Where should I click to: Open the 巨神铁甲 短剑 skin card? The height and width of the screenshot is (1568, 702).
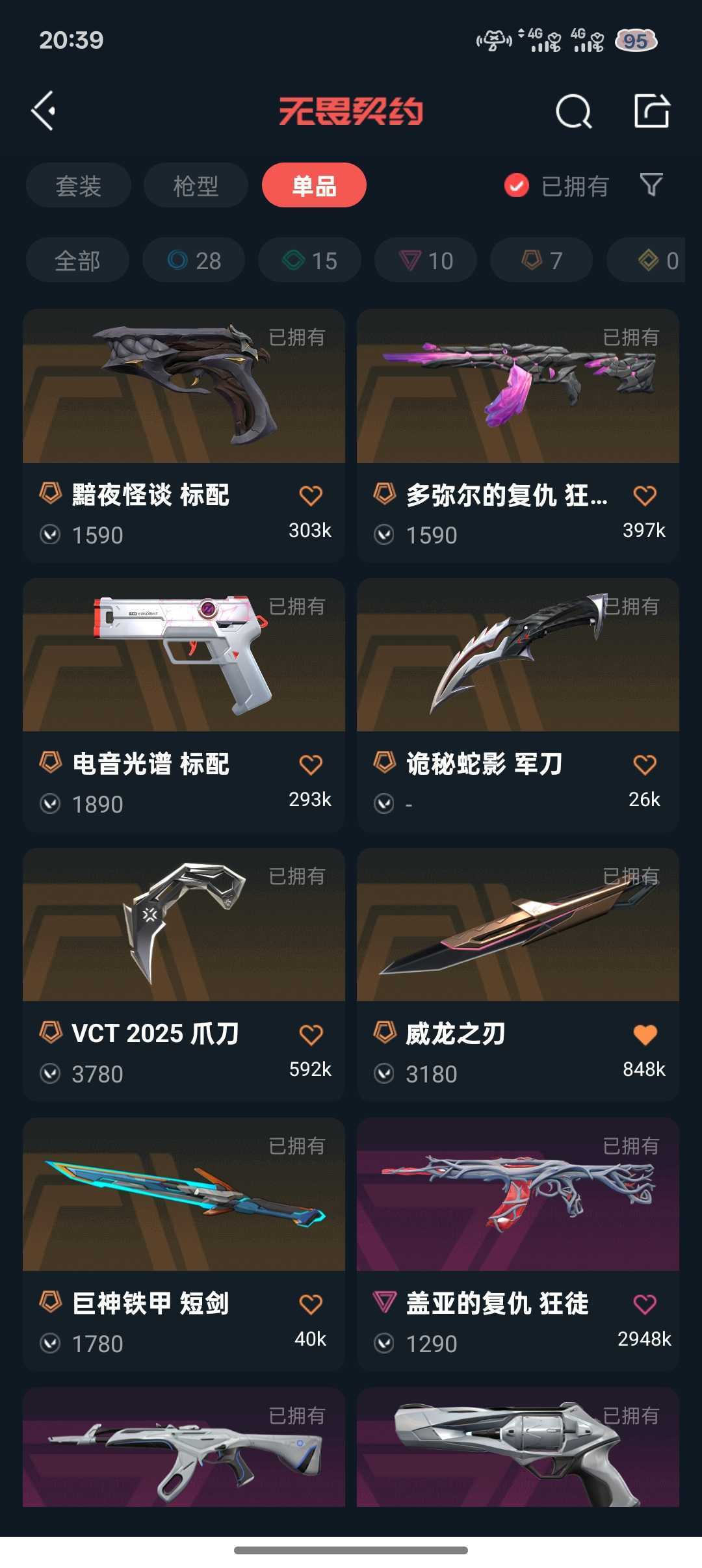184,1244
